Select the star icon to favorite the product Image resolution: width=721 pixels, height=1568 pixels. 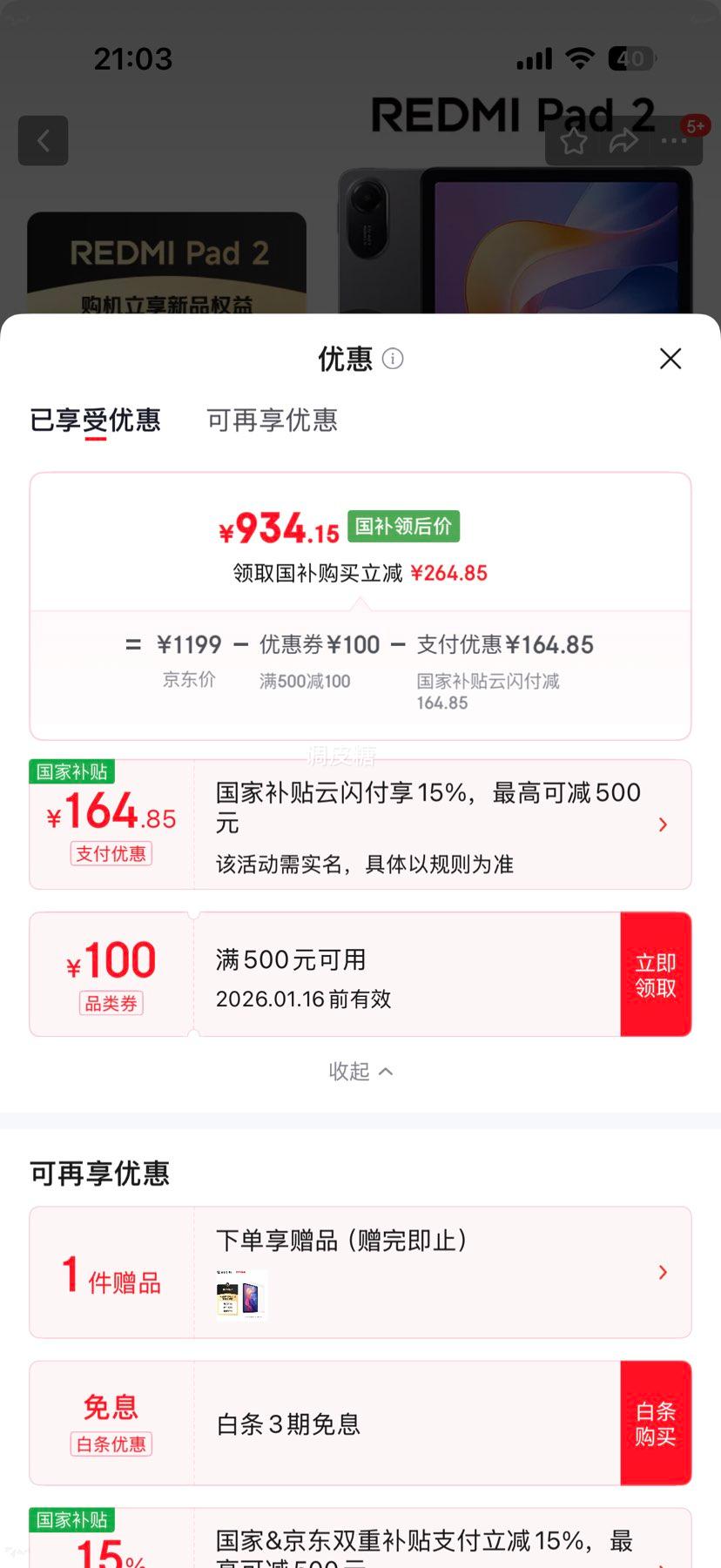[x=573, y=140]
